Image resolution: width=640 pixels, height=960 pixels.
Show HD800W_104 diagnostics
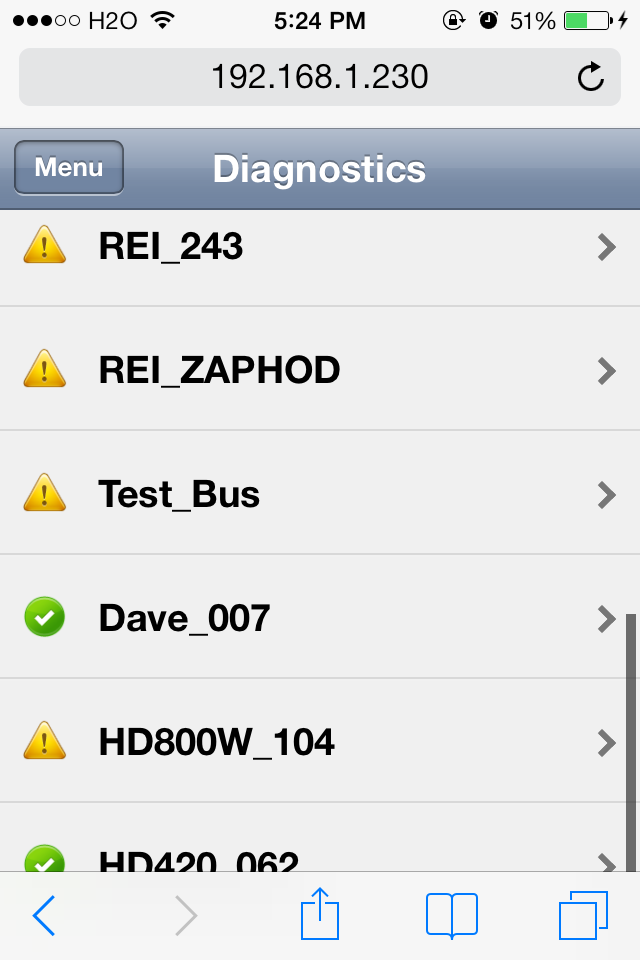pyautogui.click(x=320, y=742)
